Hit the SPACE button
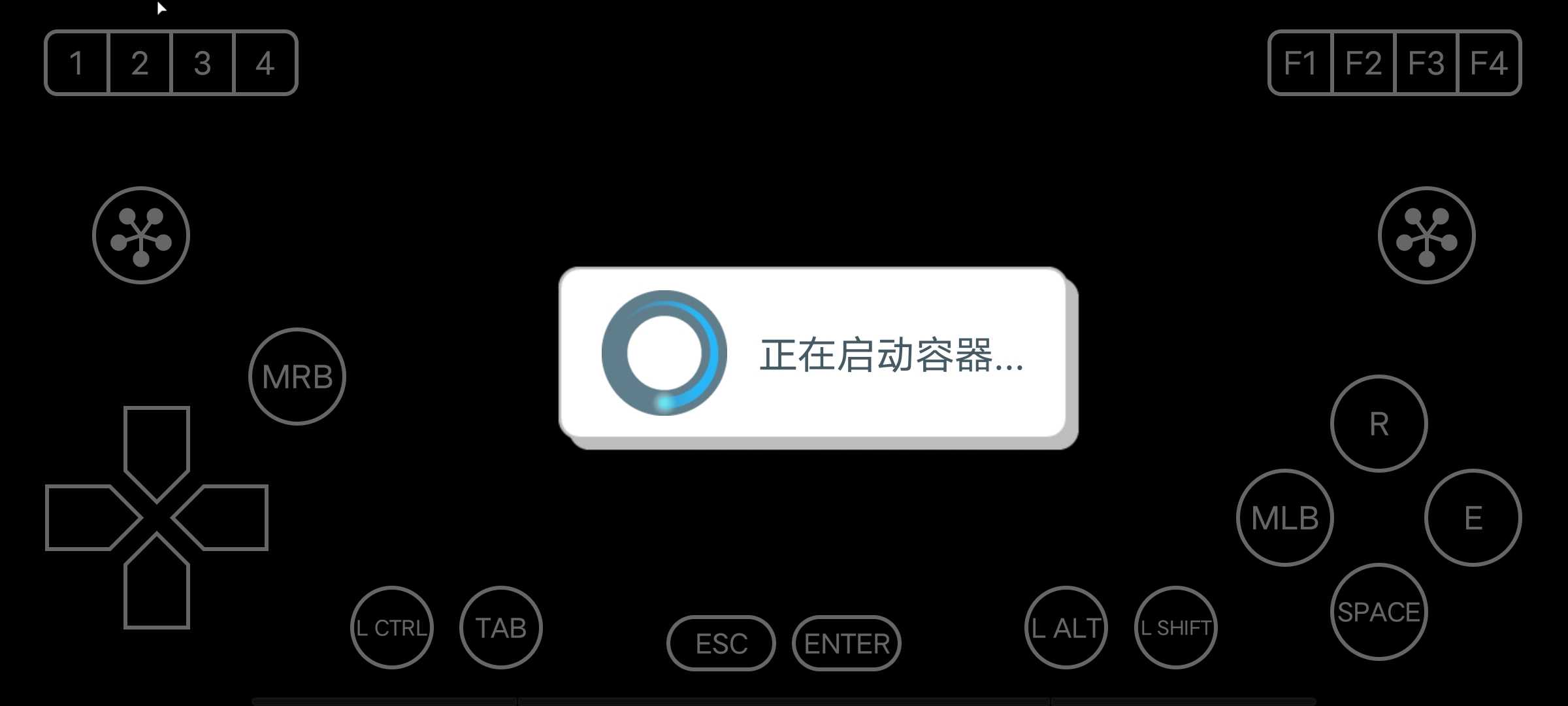Viewport: 1568px width, 706px height. click(1379, 612)
